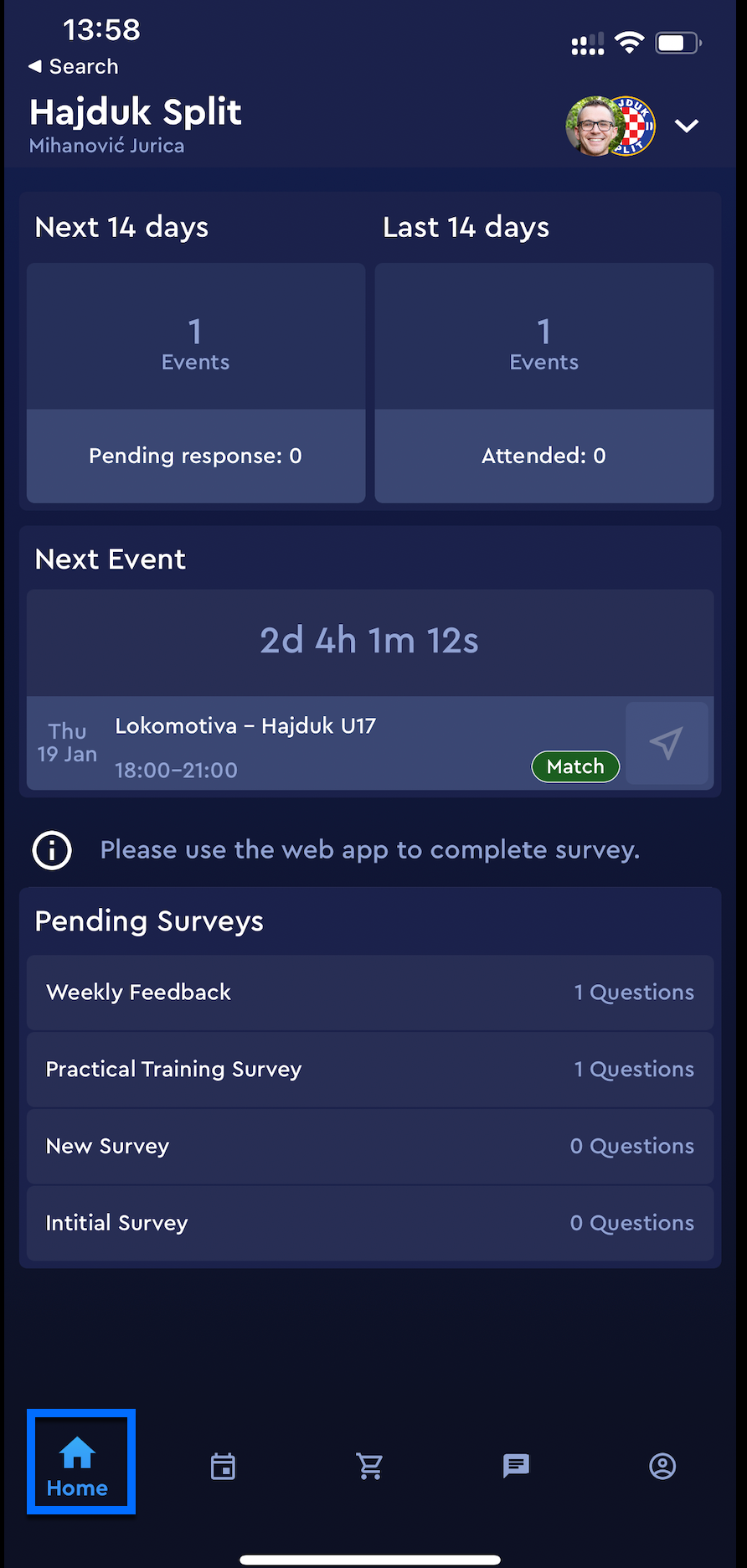The width and height of the screenshot is (747, 1568).
Task: Return to Search via back arrow
Action: click(73, 67)
